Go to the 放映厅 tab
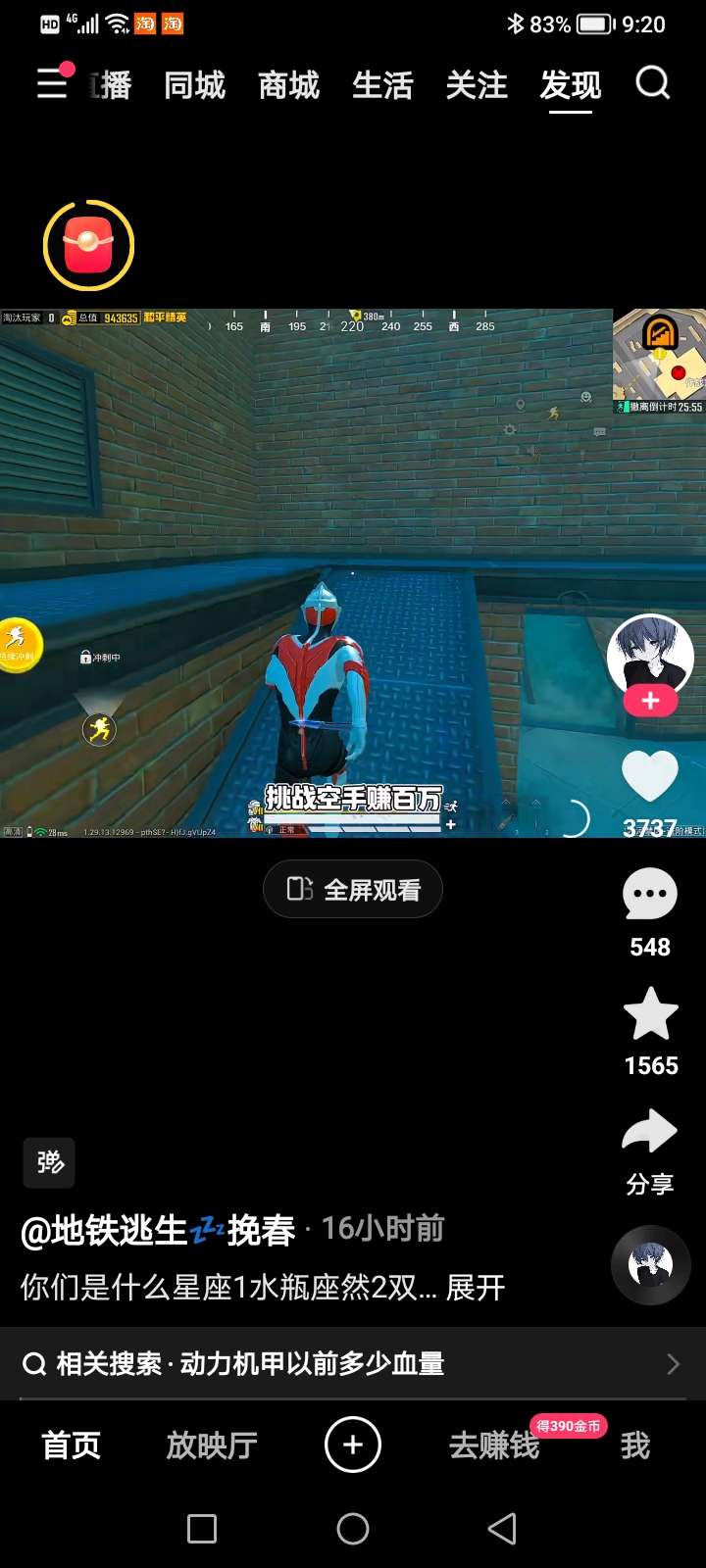 pyautogui.click(x=212, y=1445)
